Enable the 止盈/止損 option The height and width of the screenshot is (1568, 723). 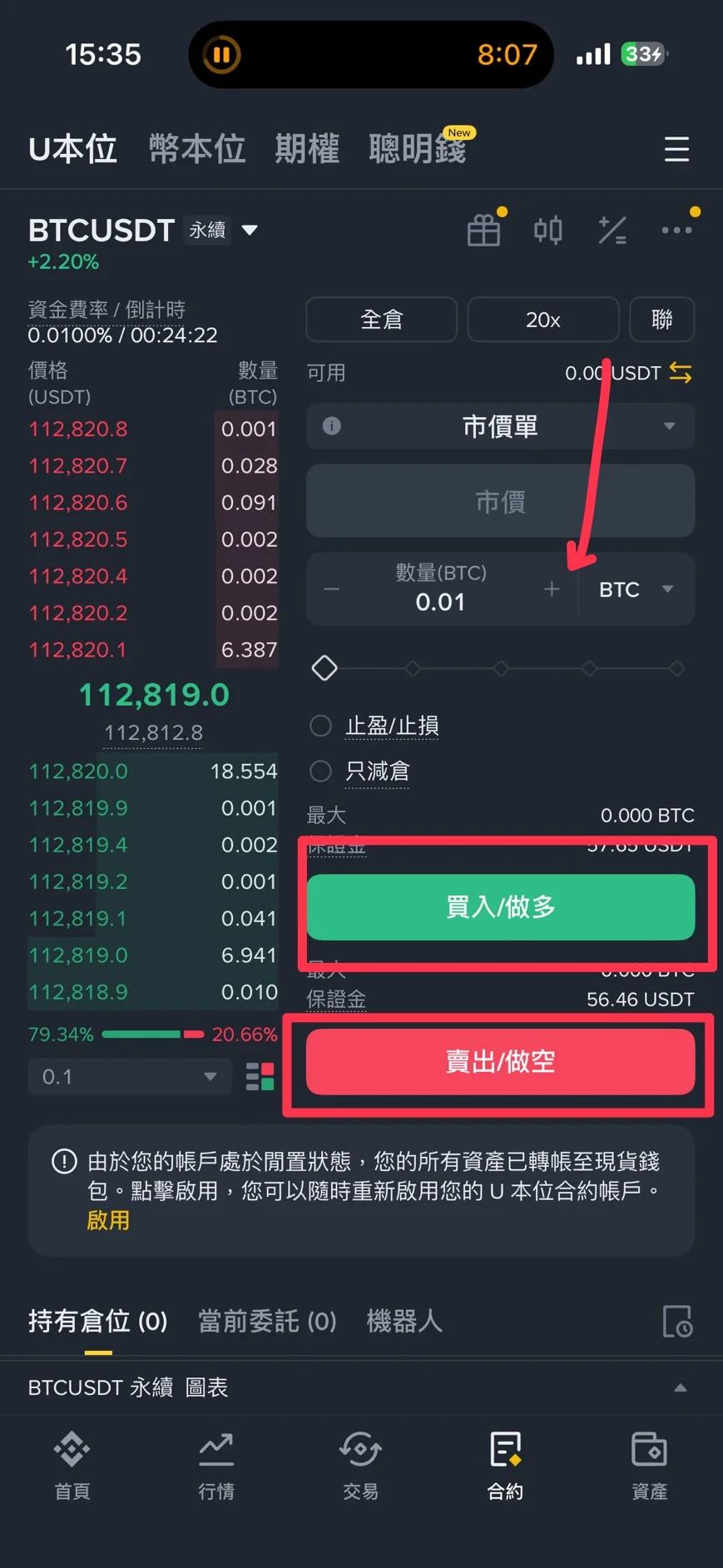pyautogui.click(x=321, y=726)
